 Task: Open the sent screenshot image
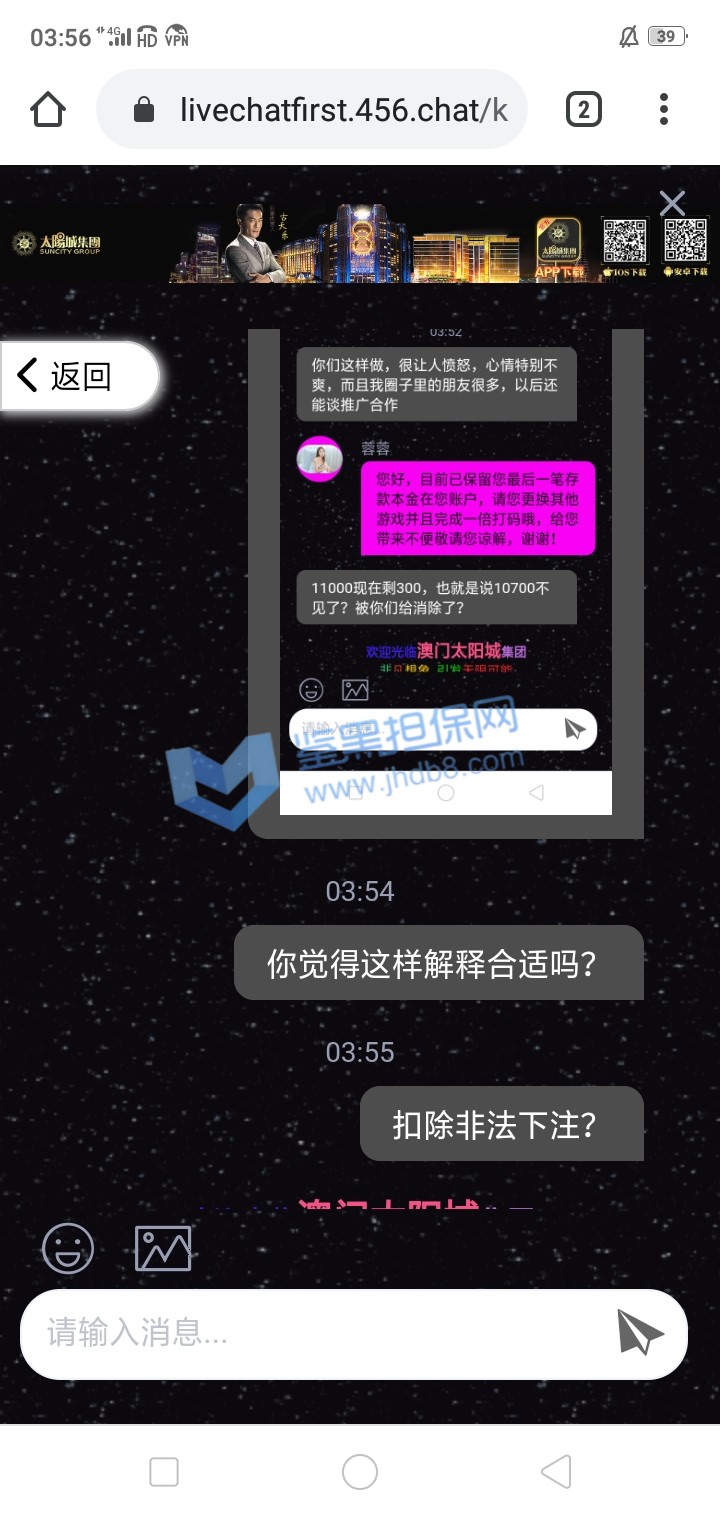click(x=445, y=580)
